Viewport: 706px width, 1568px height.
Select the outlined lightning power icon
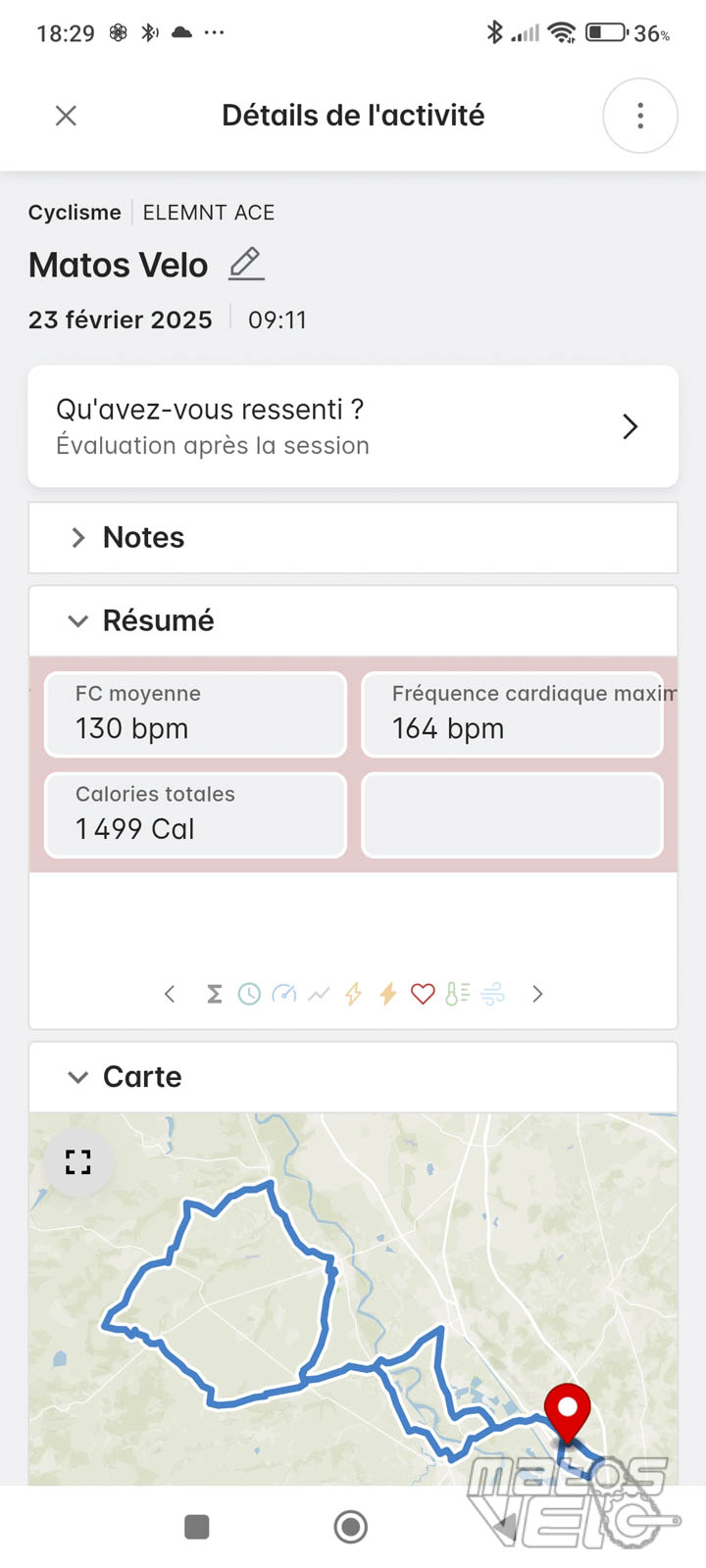click(354, 994)
